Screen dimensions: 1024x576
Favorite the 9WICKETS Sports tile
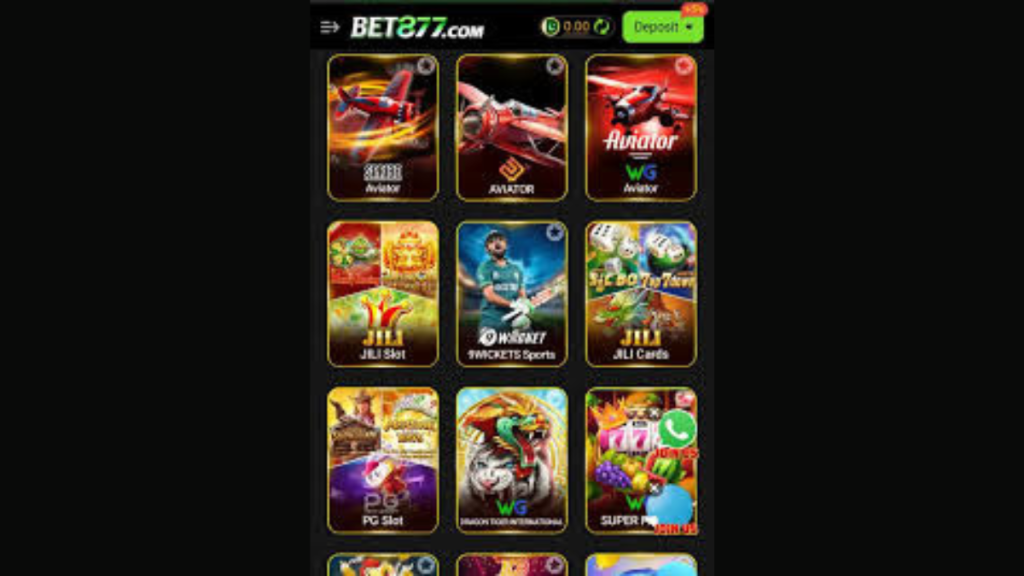[555, 232]
